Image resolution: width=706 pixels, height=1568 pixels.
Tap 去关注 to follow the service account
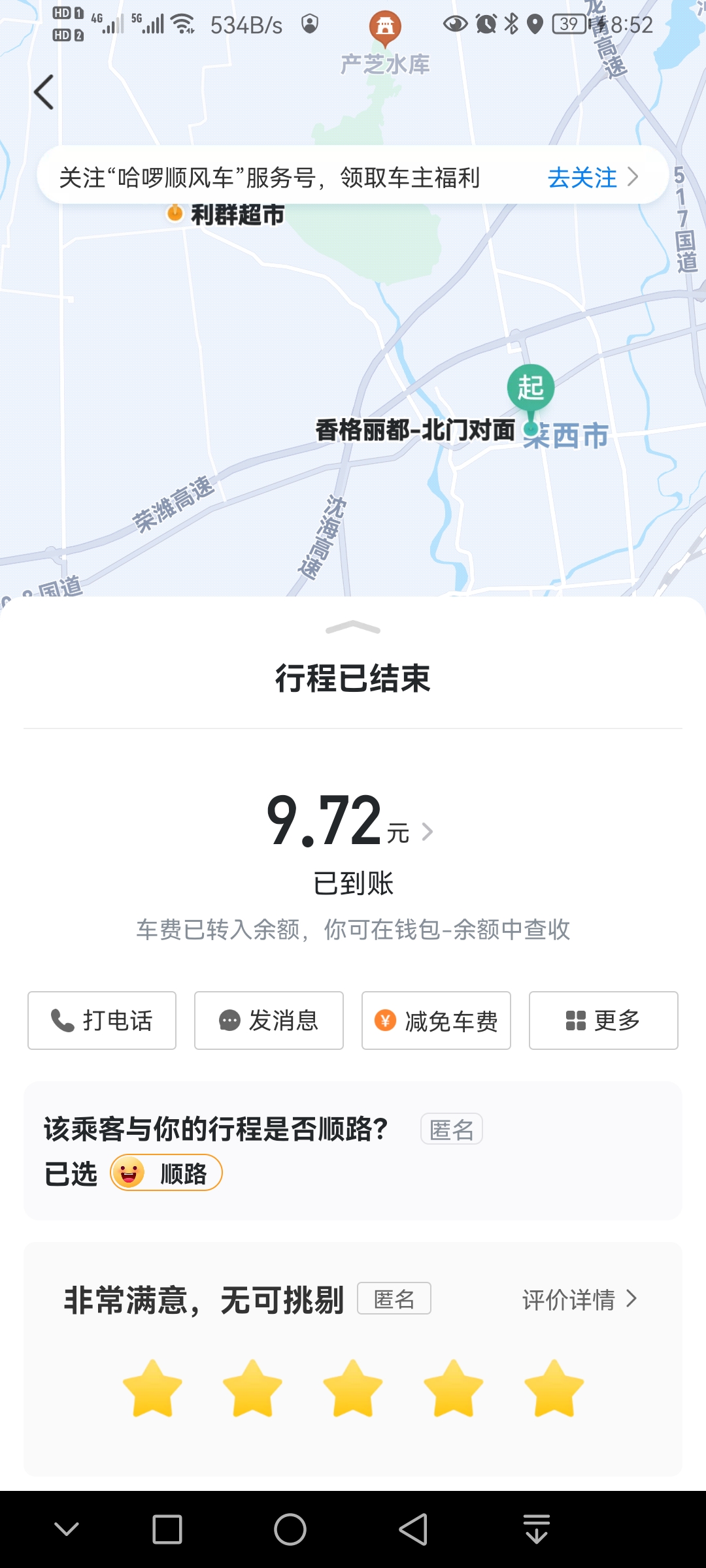[x=592, y=177]
